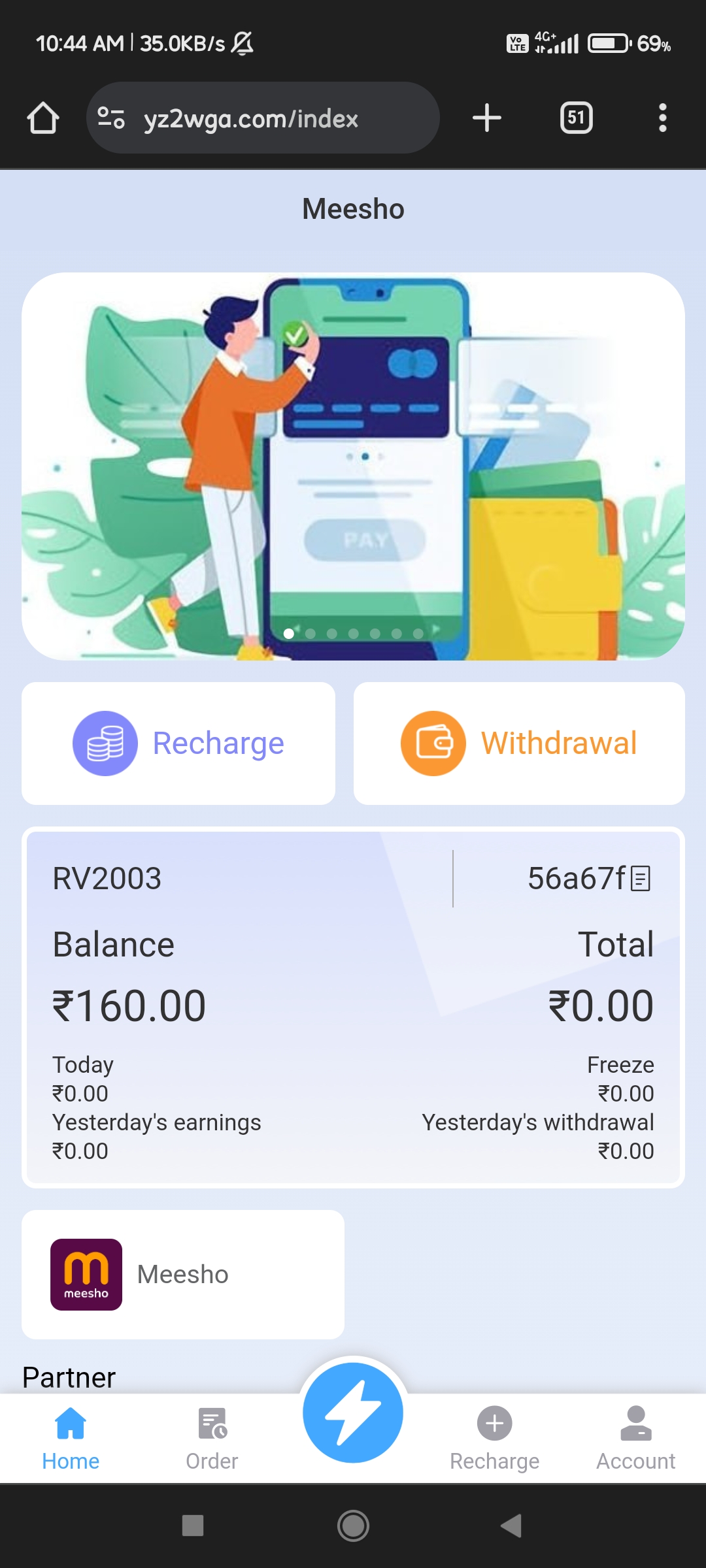Open the browser overflow menu

point(662,118)
